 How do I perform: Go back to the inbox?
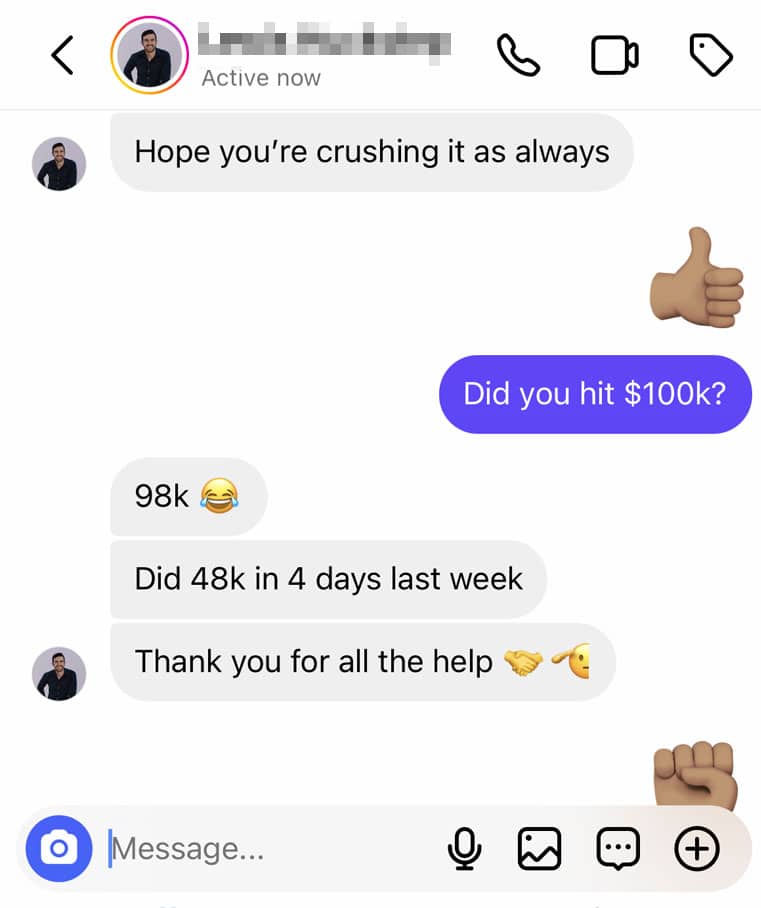tap(62, 56)
